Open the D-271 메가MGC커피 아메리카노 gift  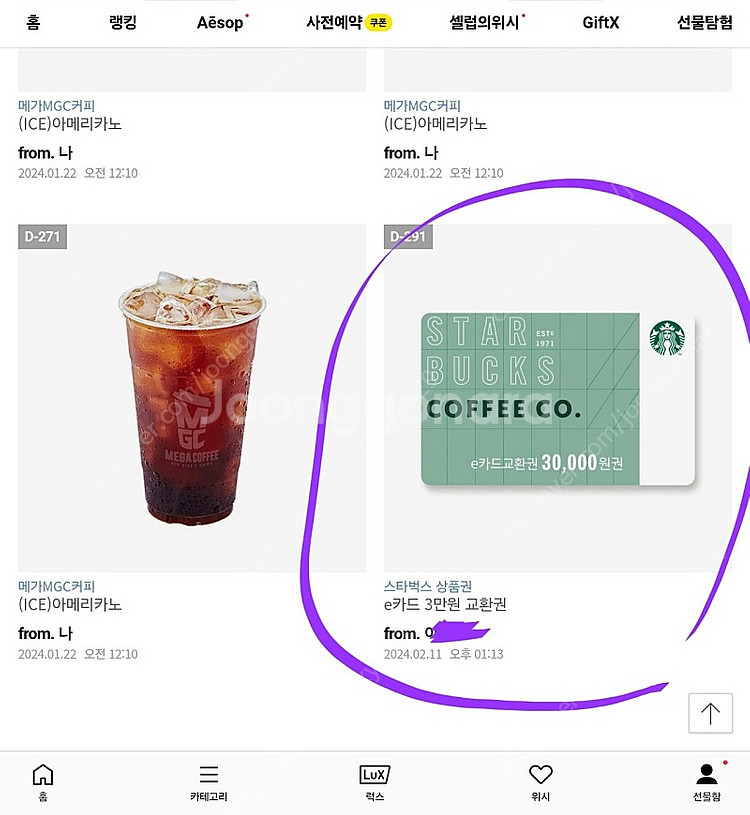pos(192,398)
